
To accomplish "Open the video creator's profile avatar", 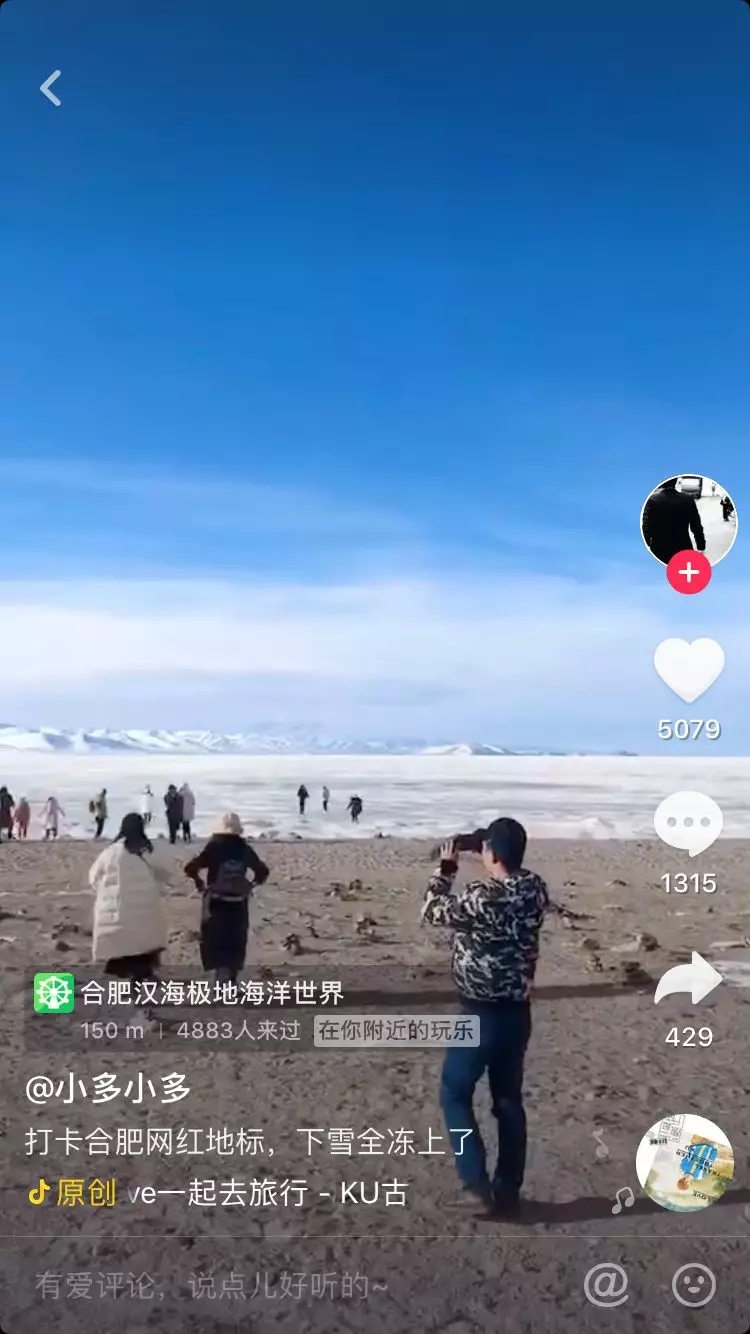I will 688,522.
